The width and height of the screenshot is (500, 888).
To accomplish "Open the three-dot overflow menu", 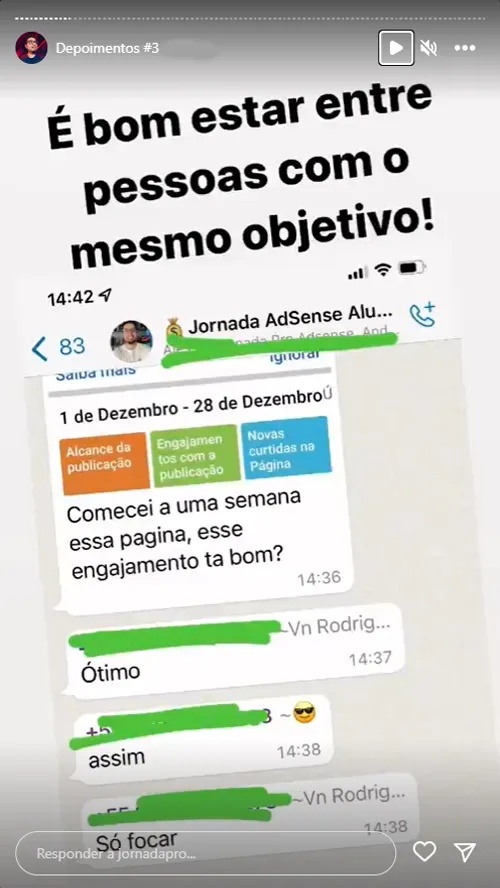I will pyautogui.click(x=465, y=49).
